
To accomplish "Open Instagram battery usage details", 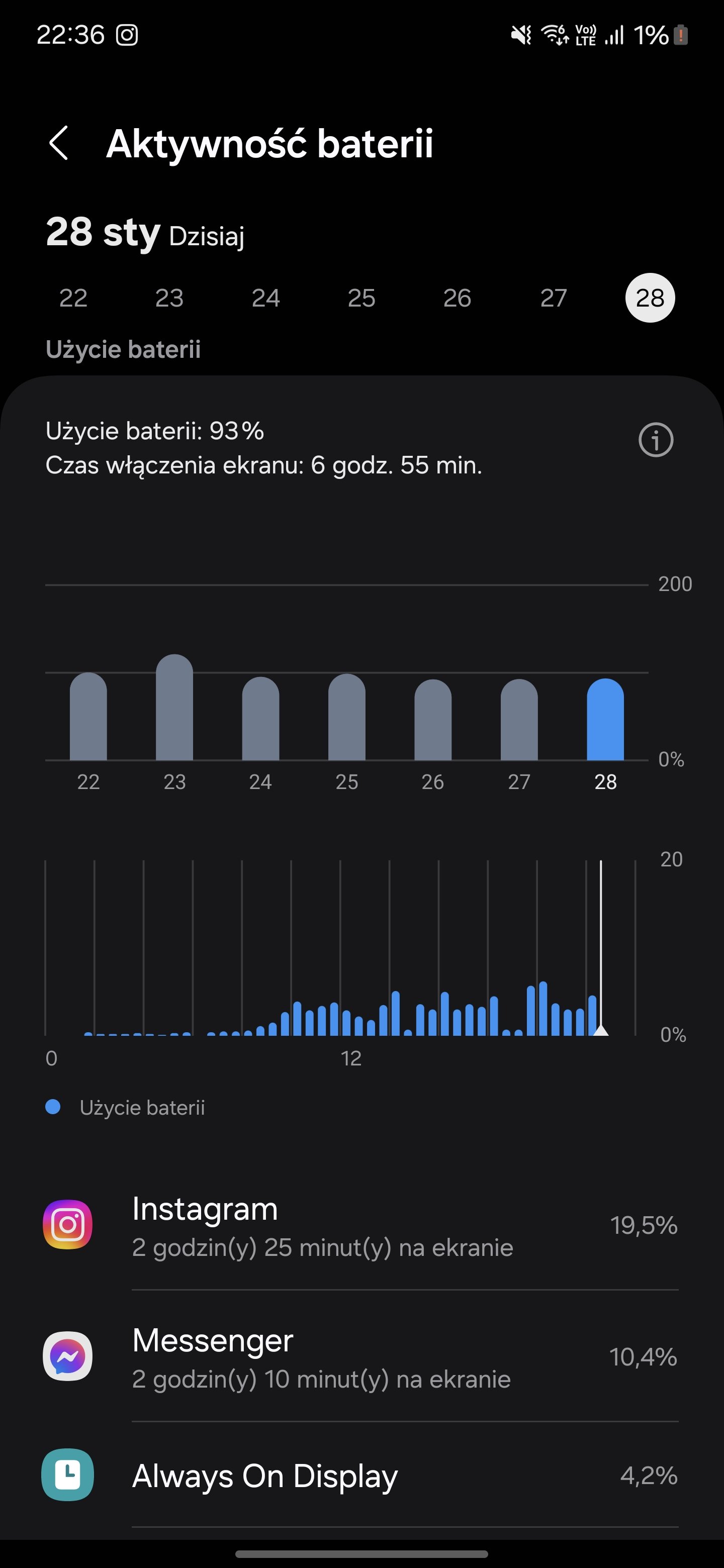I will tap(360, 1225).
